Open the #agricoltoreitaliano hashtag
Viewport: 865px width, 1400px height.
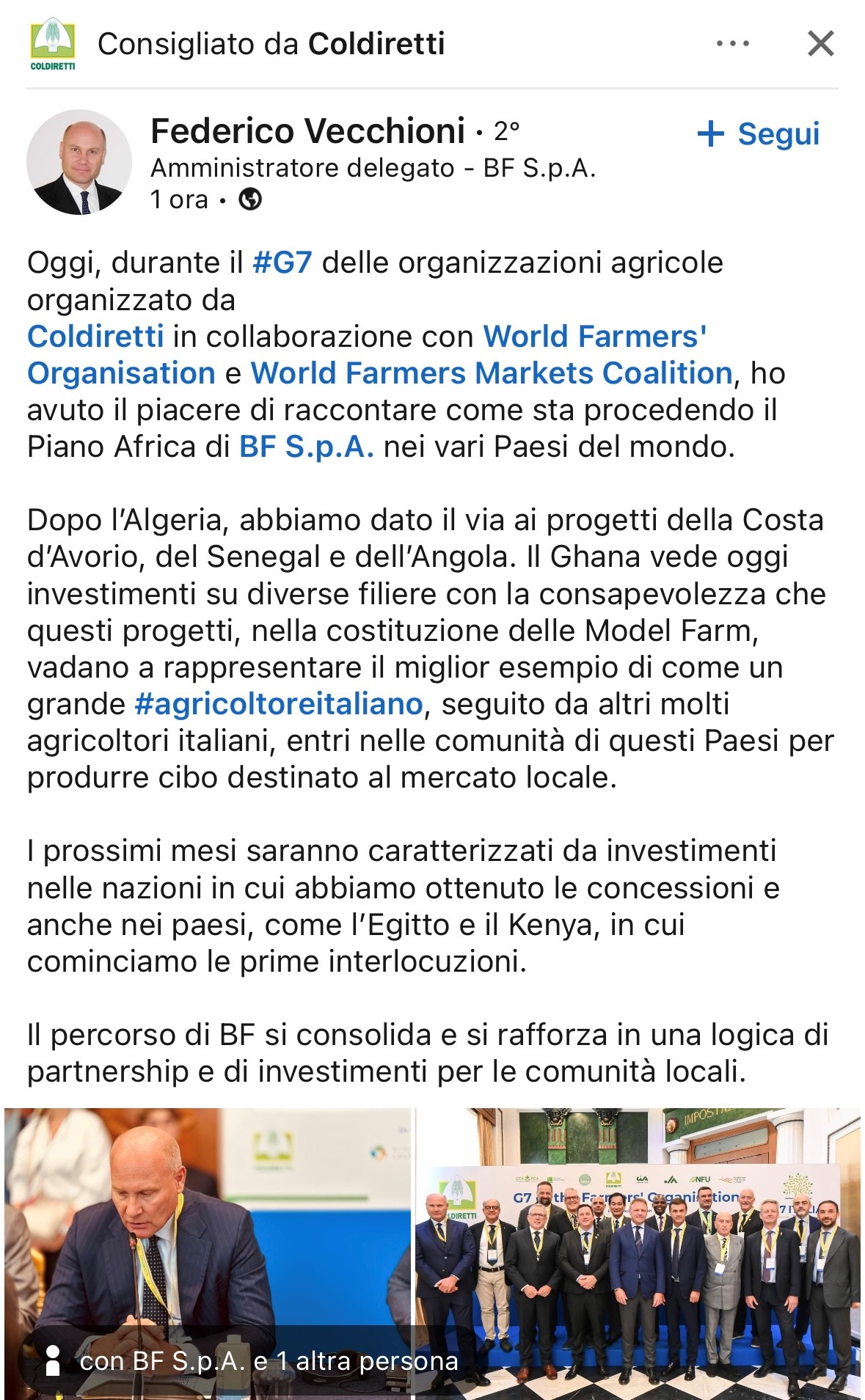click(279, 704)
